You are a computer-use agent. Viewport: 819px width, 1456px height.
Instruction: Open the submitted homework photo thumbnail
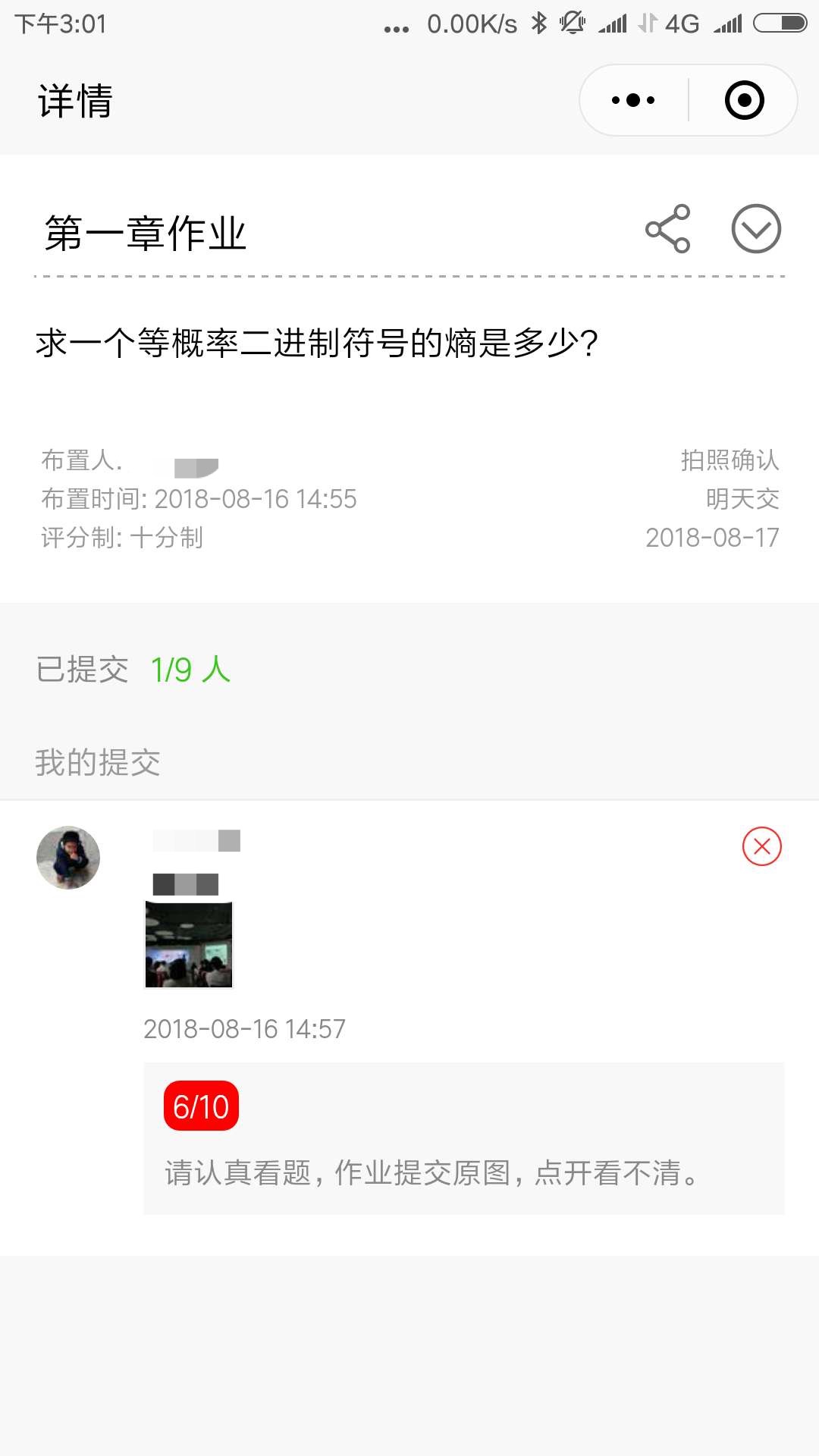189,945
